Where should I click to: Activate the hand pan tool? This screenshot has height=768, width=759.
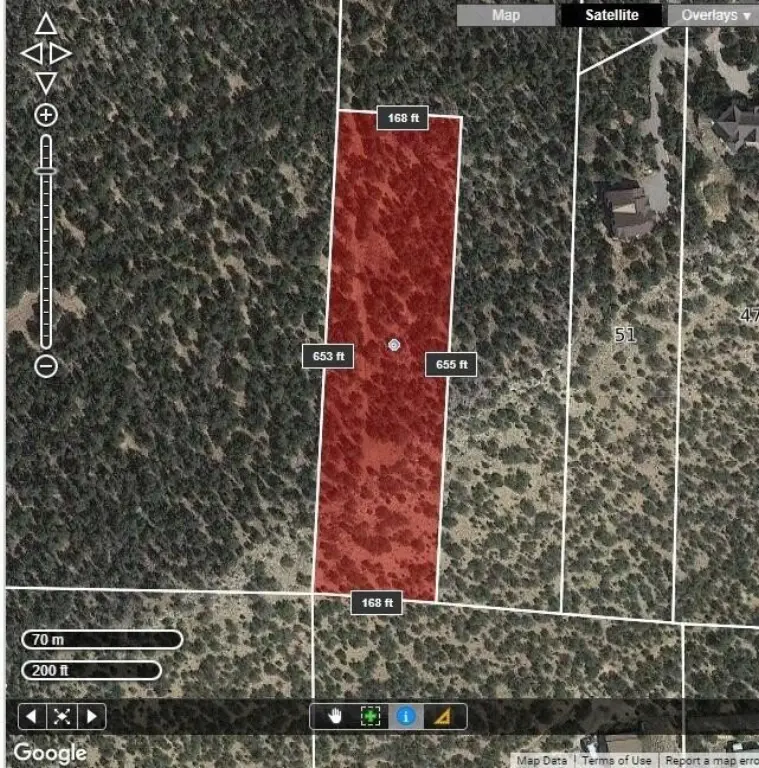pyautogui.click(x=337, y=716)
